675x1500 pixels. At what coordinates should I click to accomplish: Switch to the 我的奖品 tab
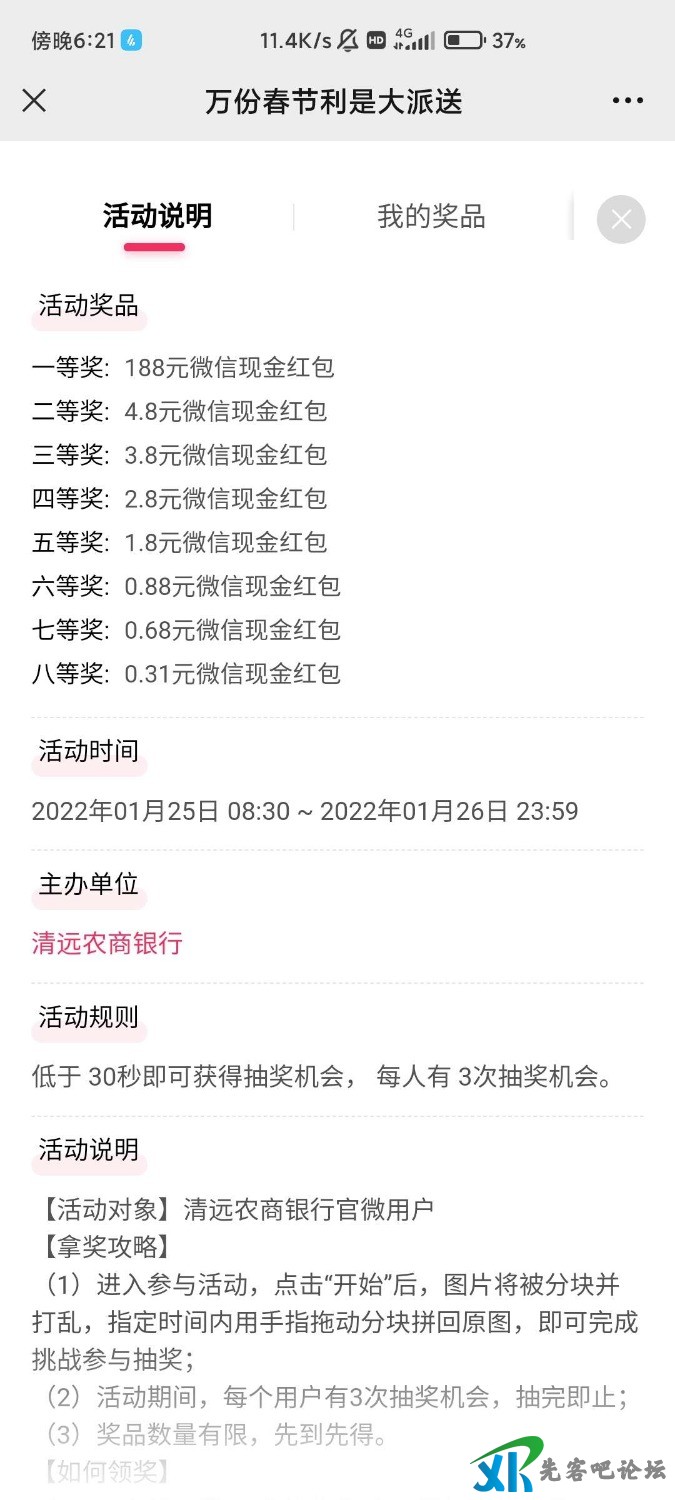pyautogui.click(x=431, y=217)
